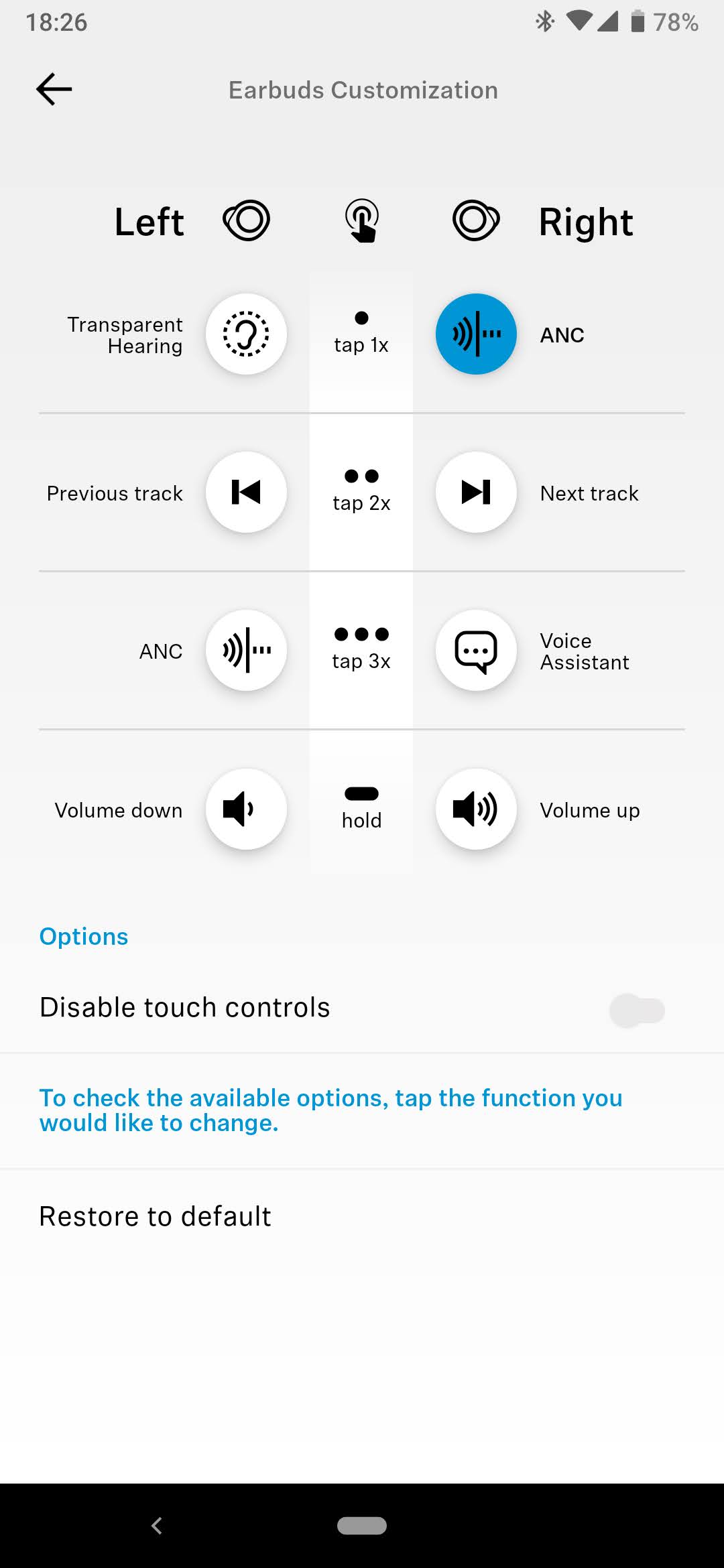724x1568 pixels.
Task: Change left hold Volume down function
Action: pos(246,809)
